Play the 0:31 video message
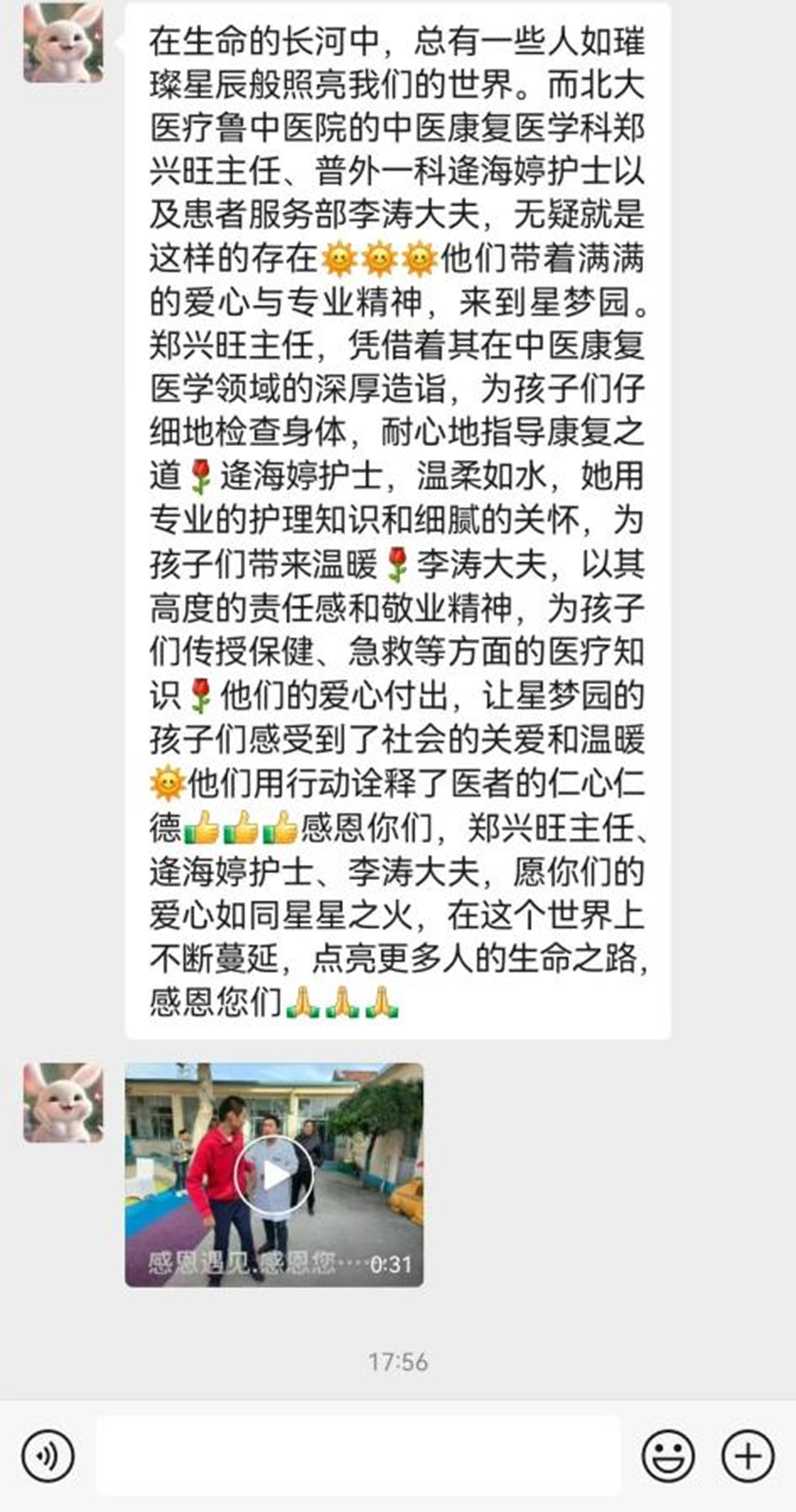The image size is (796, 1512). pyautogui.click(x=274, y=1175)
